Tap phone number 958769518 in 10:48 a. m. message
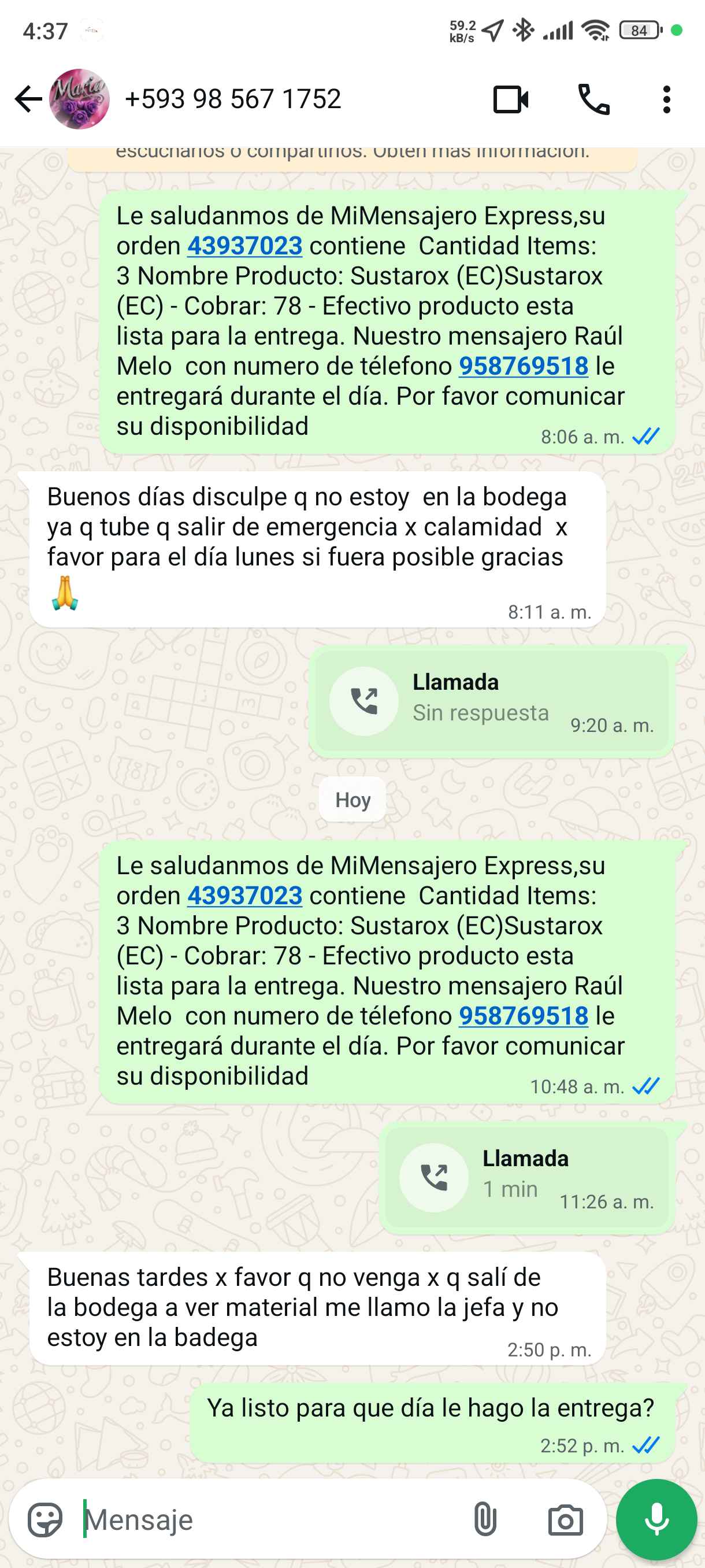This screenshot has height=1568, width=705. (523, 1016)
